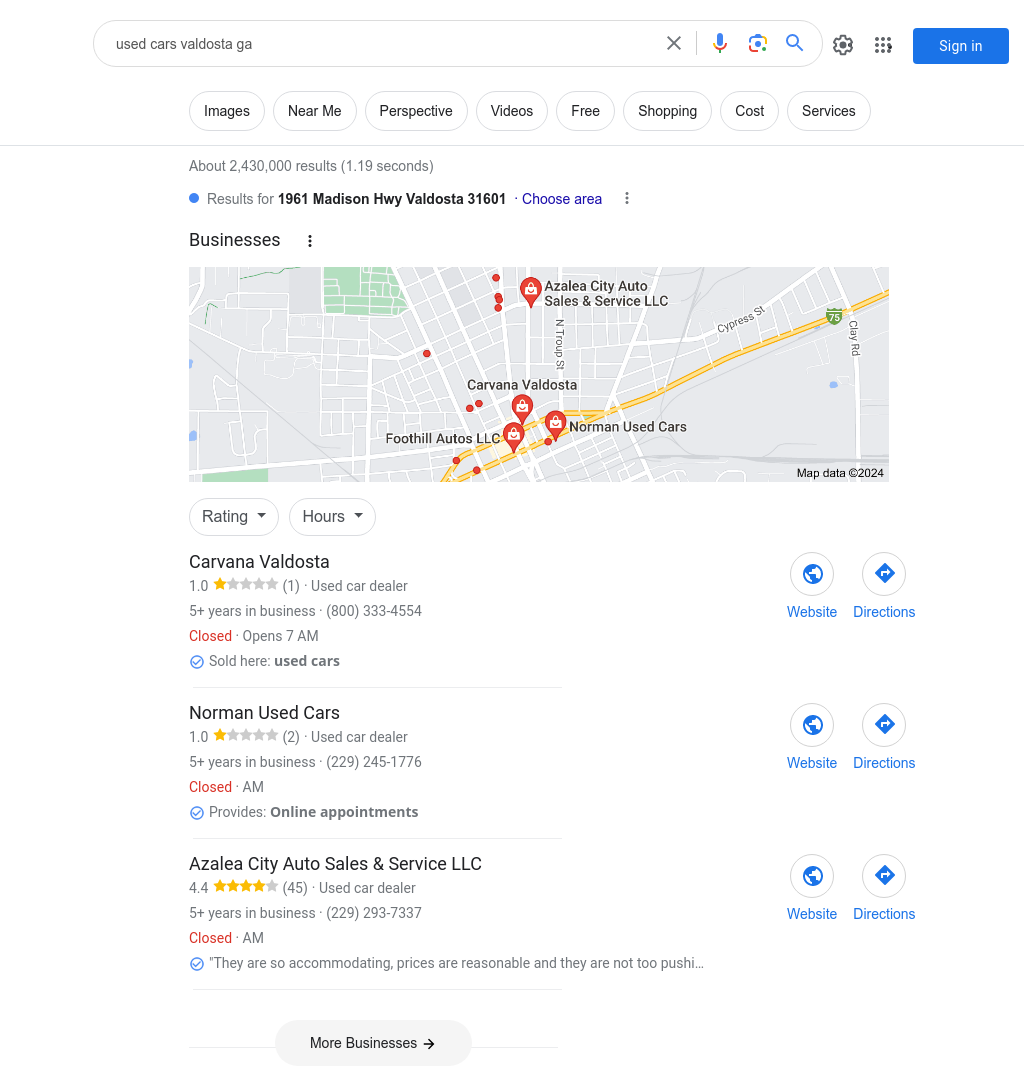The image size is (1024, 1090).
Task: Open the Carvana Valdosta listing
Action: click(259, 562)
